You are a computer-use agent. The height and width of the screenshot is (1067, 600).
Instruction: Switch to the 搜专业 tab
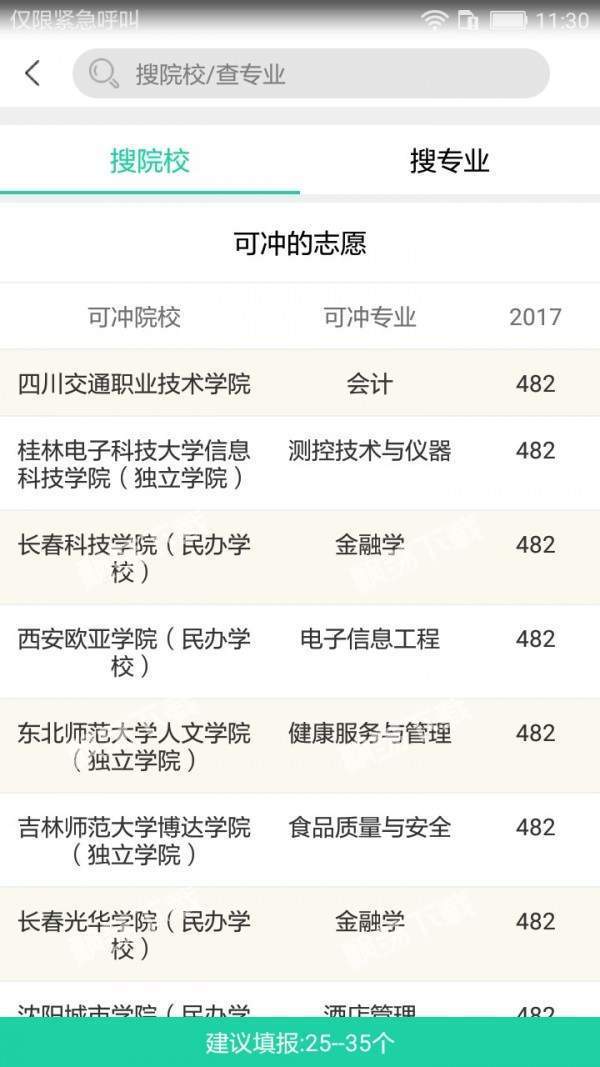coord(449,161)
